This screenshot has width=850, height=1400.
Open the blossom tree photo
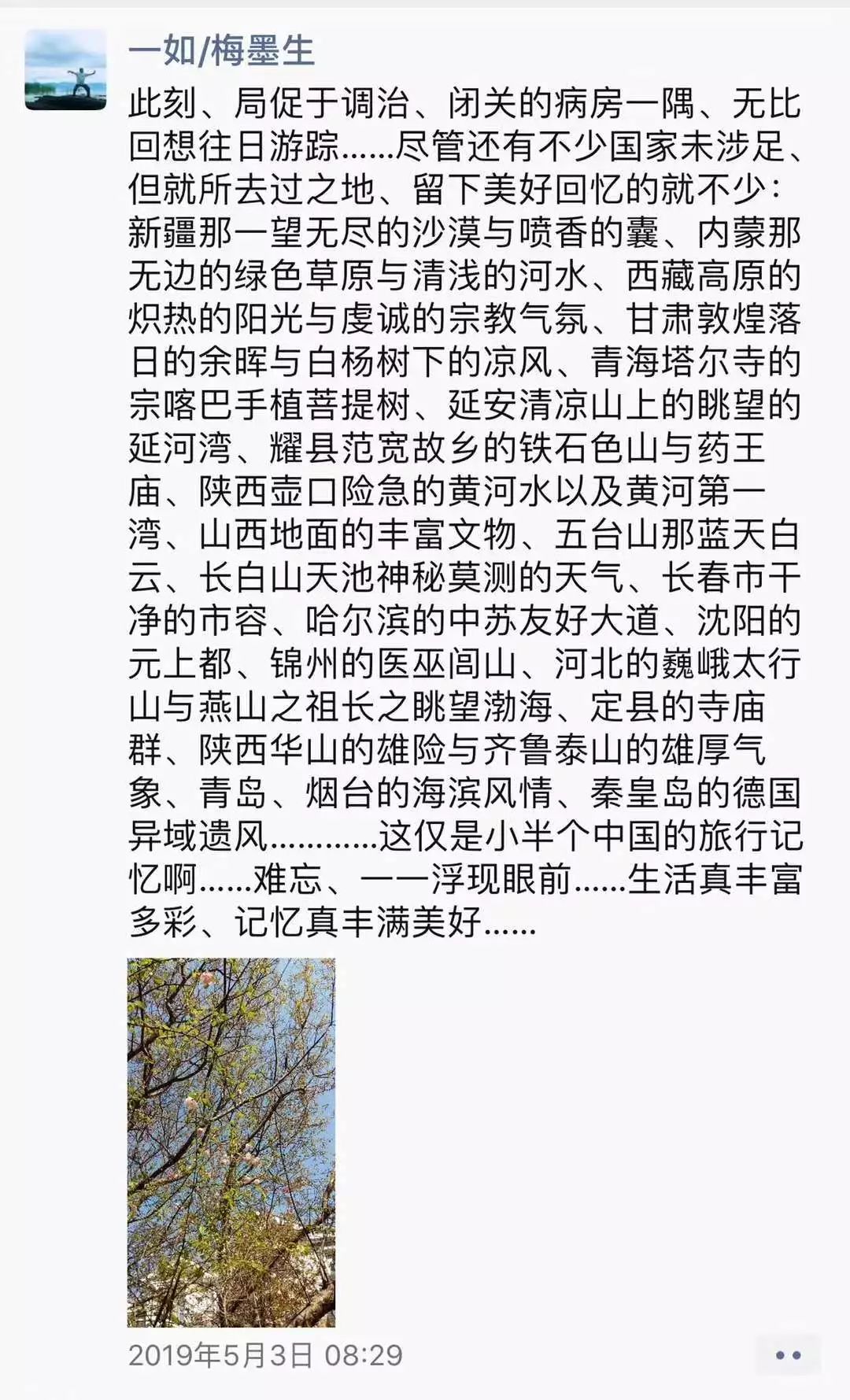click(231, 1142)
